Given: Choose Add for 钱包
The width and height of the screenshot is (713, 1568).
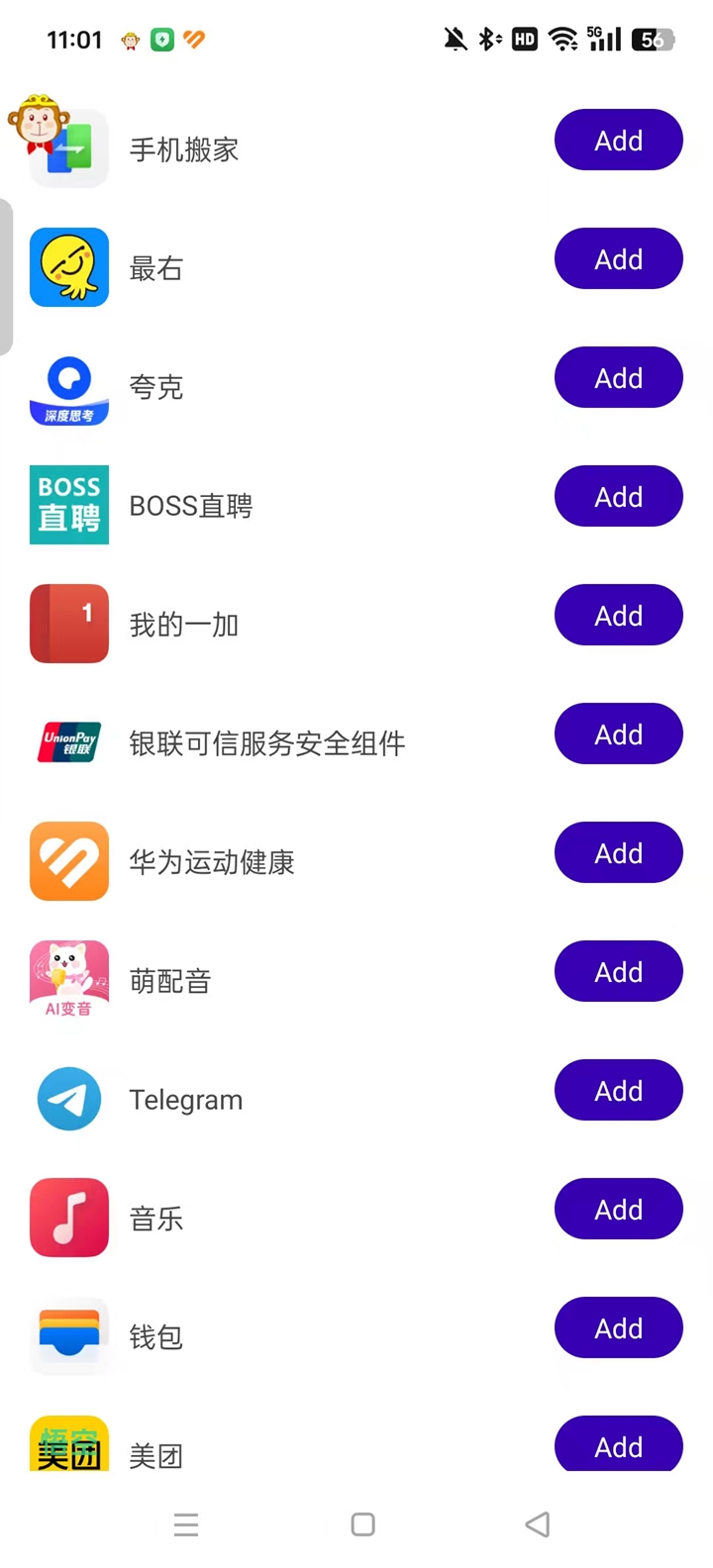Looking at the screenshot, I should coord(618,1328).
